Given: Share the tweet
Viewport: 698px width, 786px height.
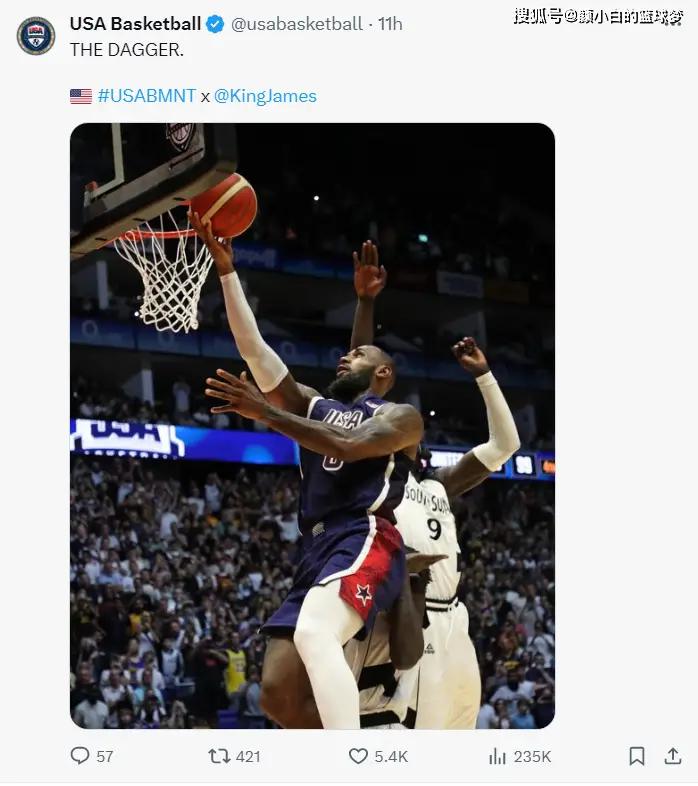Looking at the screenshot, I should (x=673, y=756).
